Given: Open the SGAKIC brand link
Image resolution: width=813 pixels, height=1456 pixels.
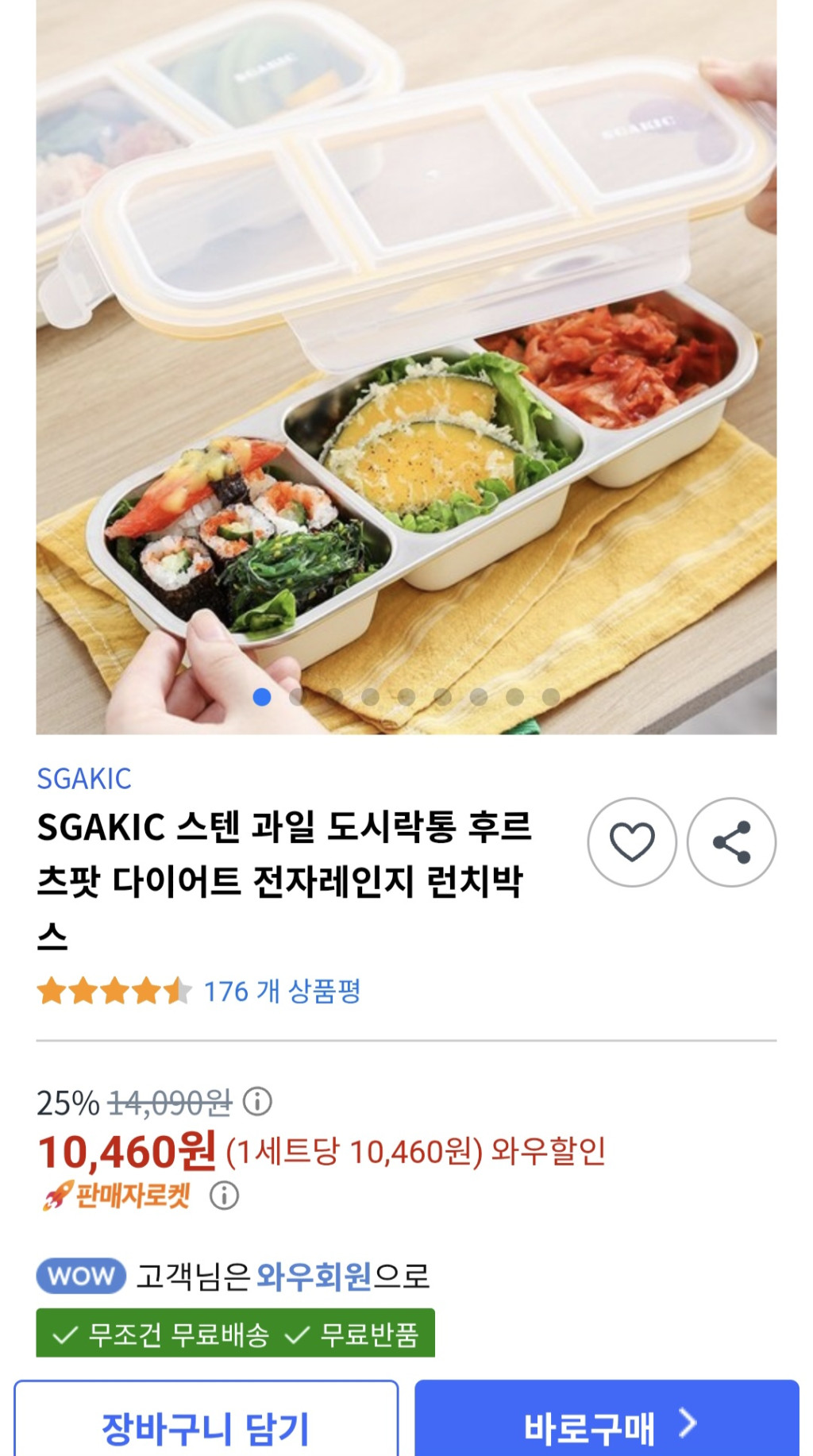Looking at the screenshot, I should click(x=84, y=779).
